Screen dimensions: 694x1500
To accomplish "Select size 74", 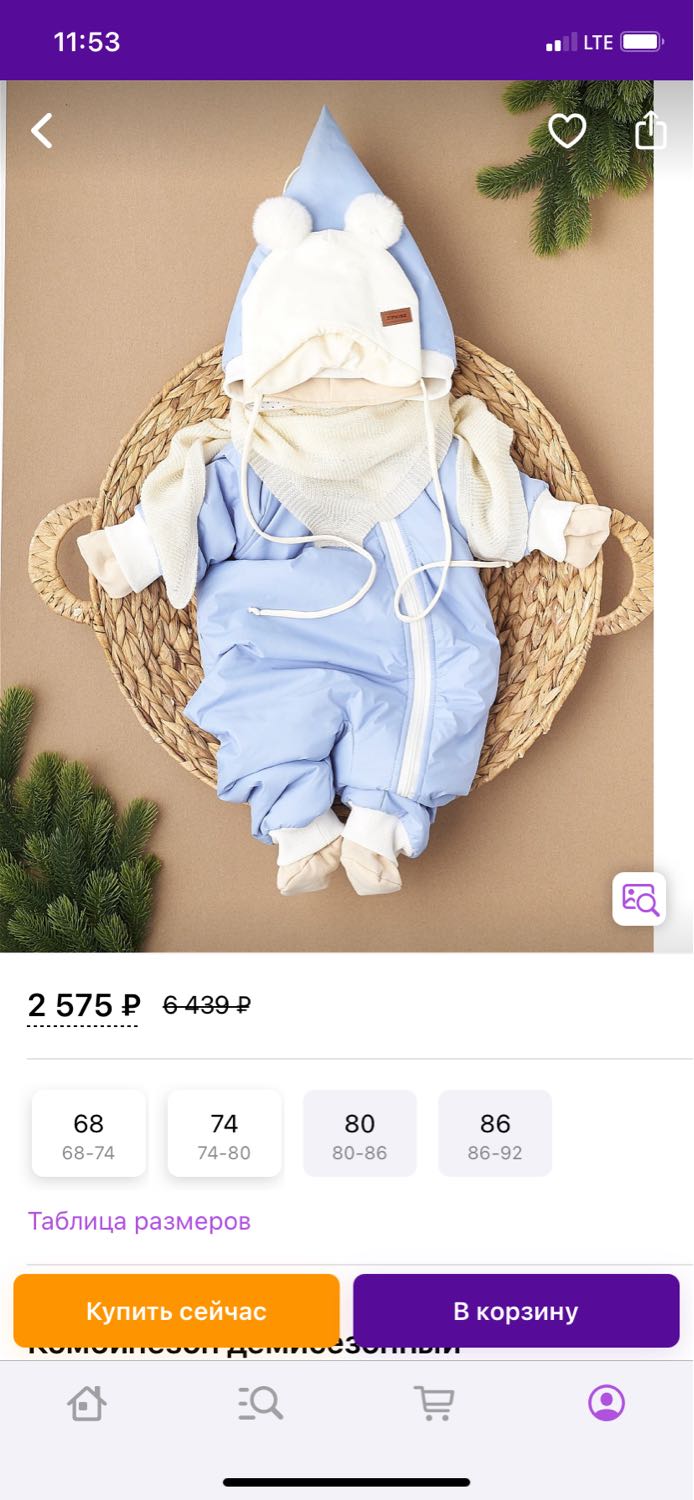I will [x=224, y=1134].
